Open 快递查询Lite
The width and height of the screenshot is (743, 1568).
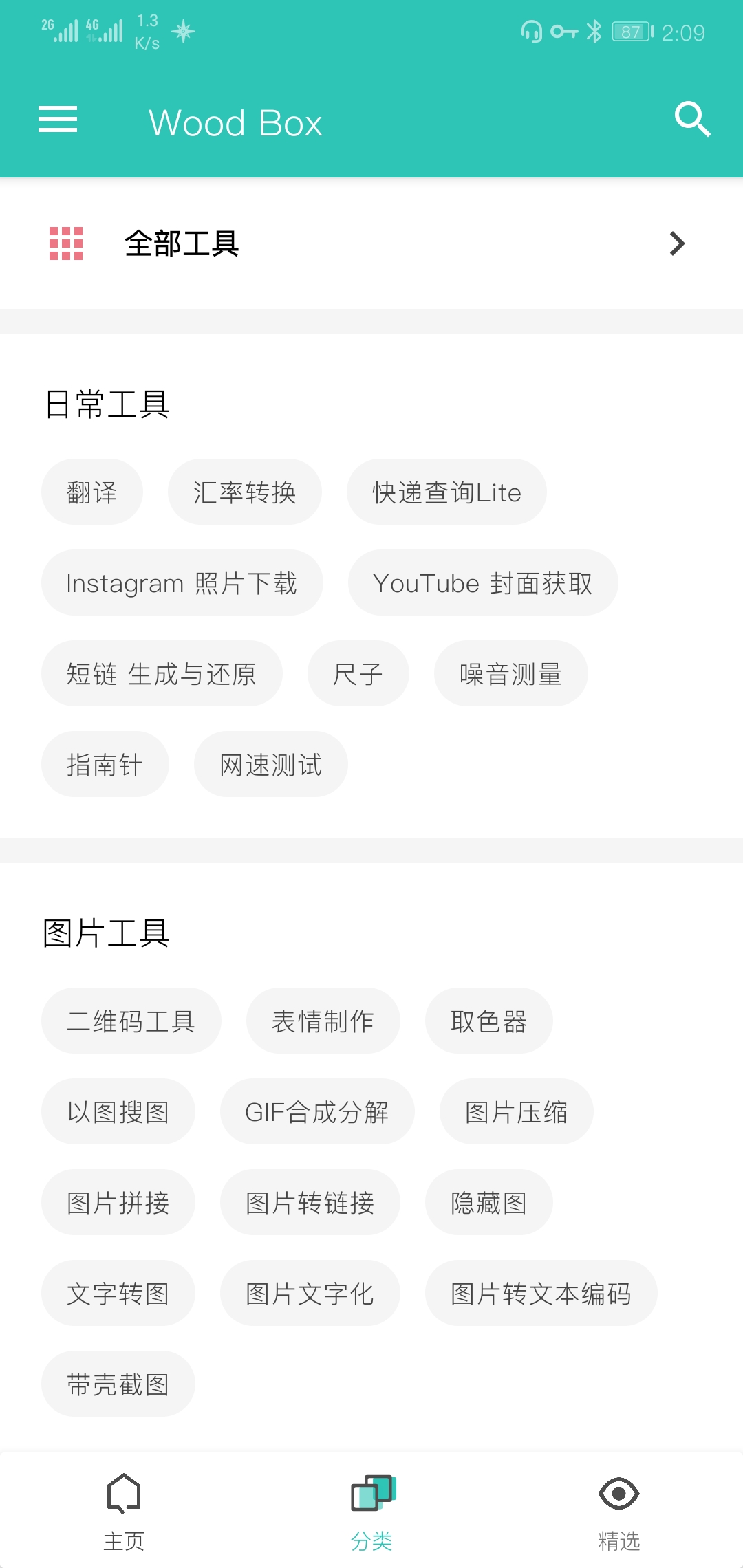click(x=446, y=492)
